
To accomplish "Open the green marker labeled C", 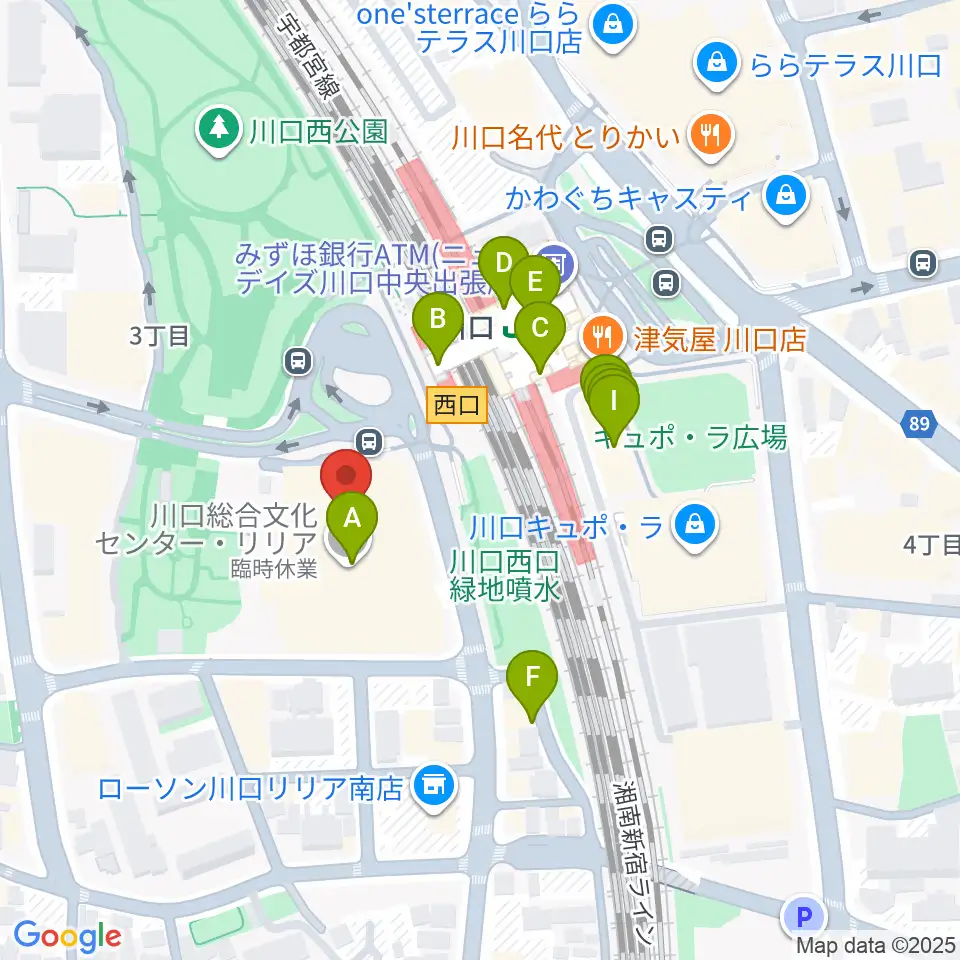I will coord(540,336).
